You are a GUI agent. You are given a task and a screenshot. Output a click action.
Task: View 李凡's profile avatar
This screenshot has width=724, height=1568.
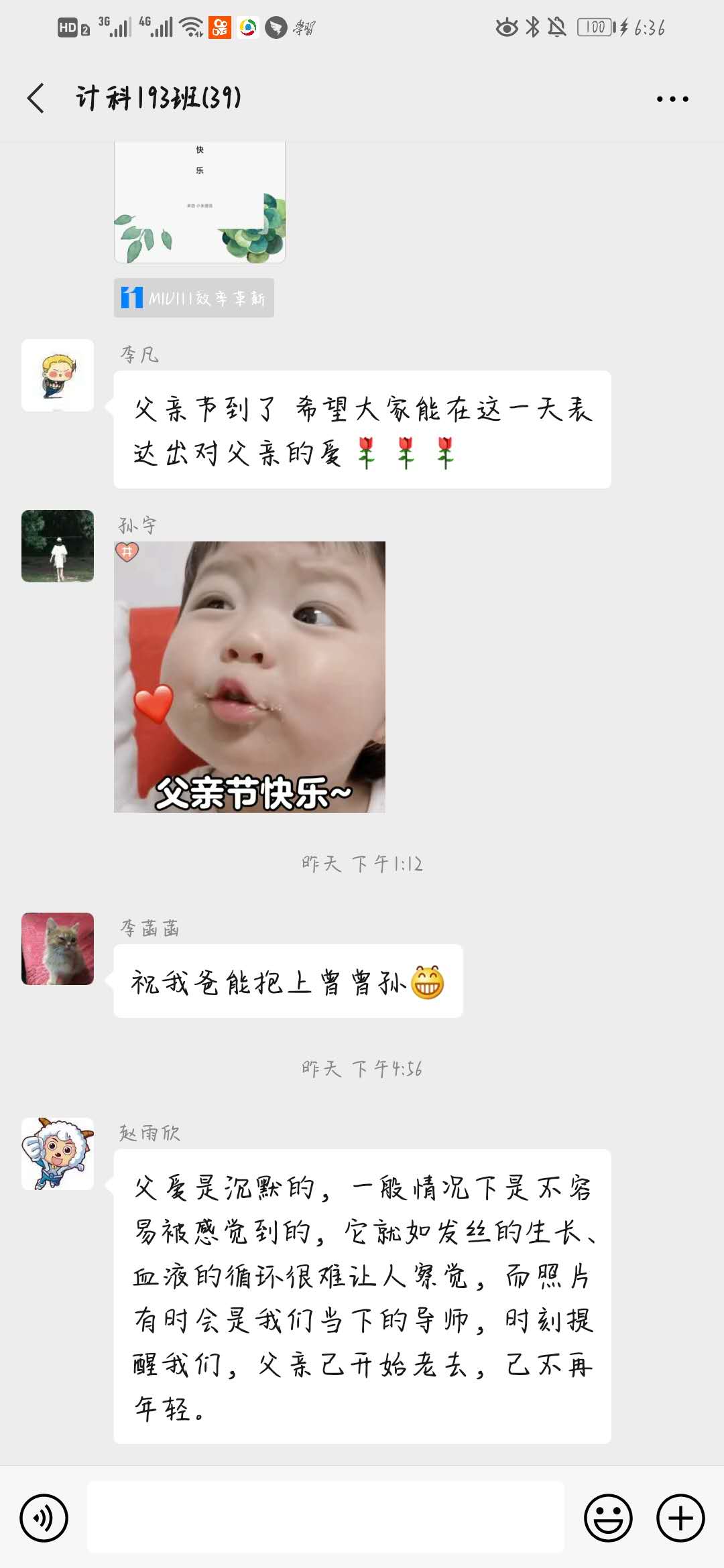tap(58, 375)
